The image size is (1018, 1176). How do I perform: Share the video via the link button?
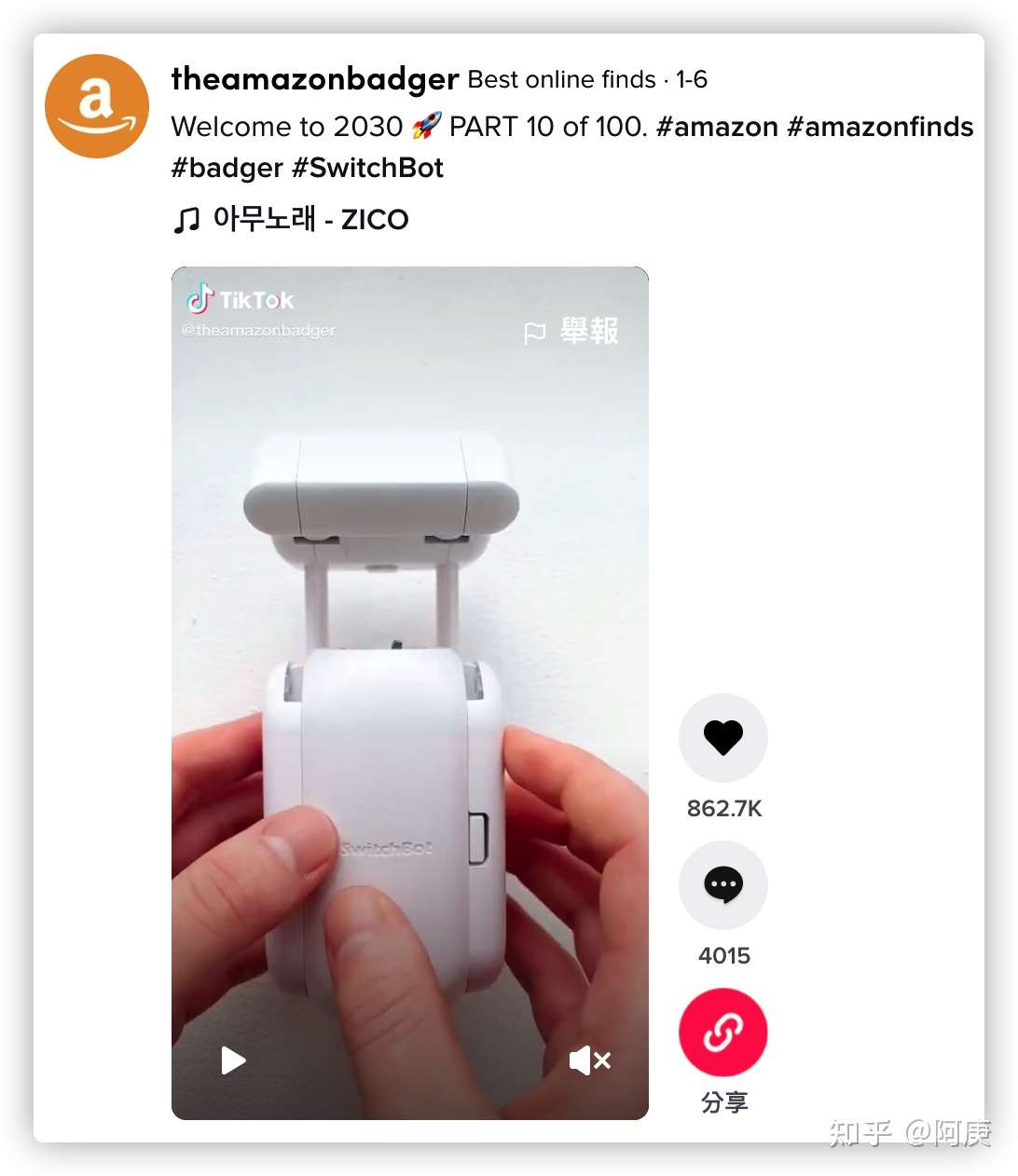(x=722, y=1032)
